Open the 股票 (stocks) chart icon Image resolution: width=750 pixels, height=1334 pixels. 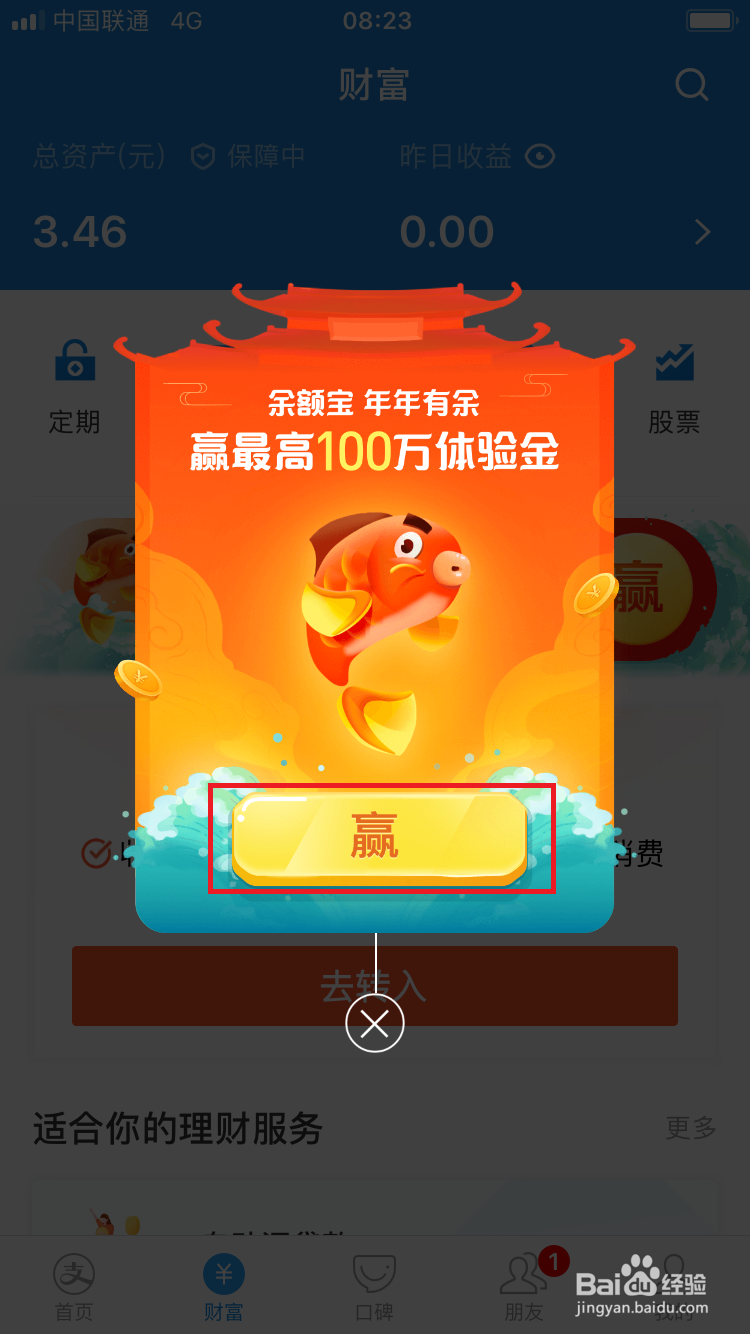tap(674, 360)
